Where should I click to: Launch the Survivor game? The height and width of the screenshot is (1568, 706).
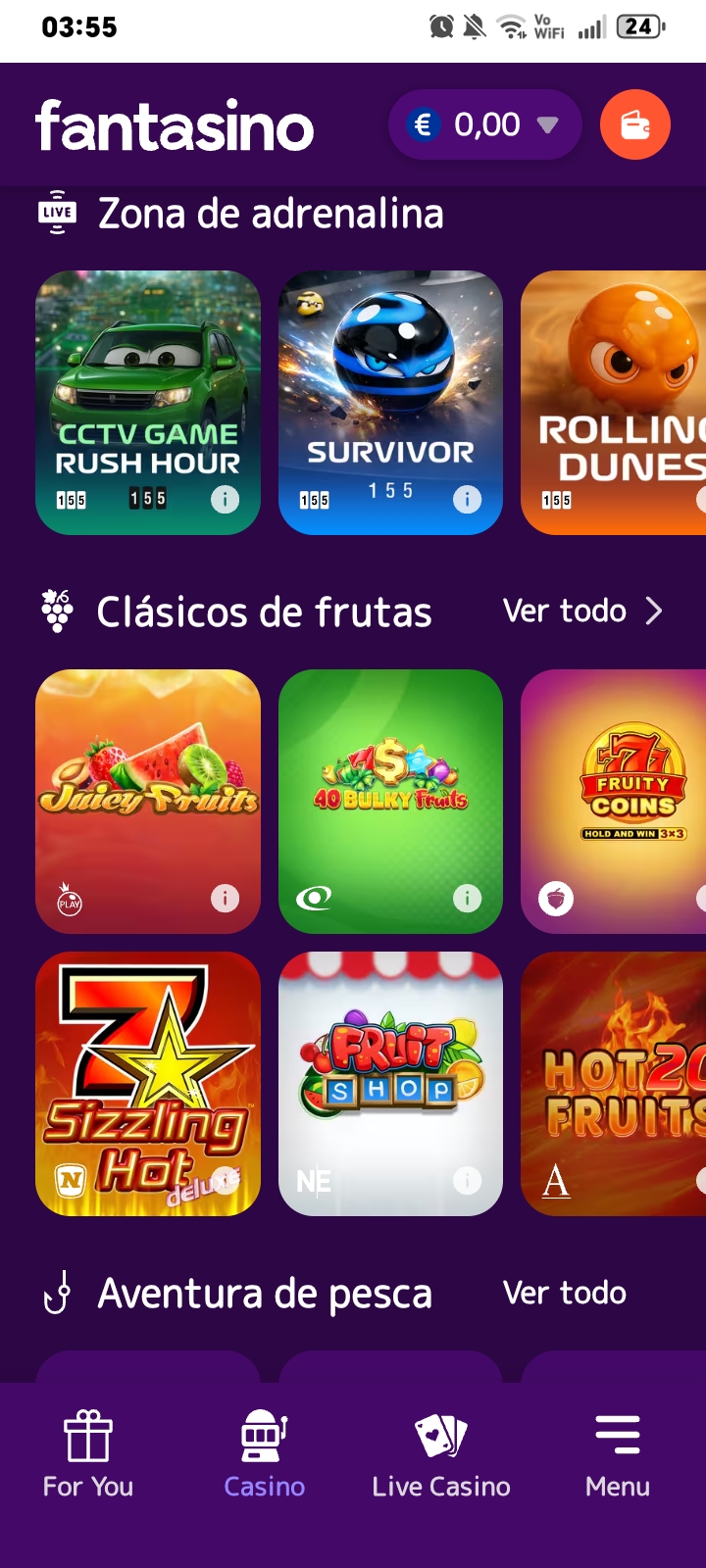pos(390,403)
